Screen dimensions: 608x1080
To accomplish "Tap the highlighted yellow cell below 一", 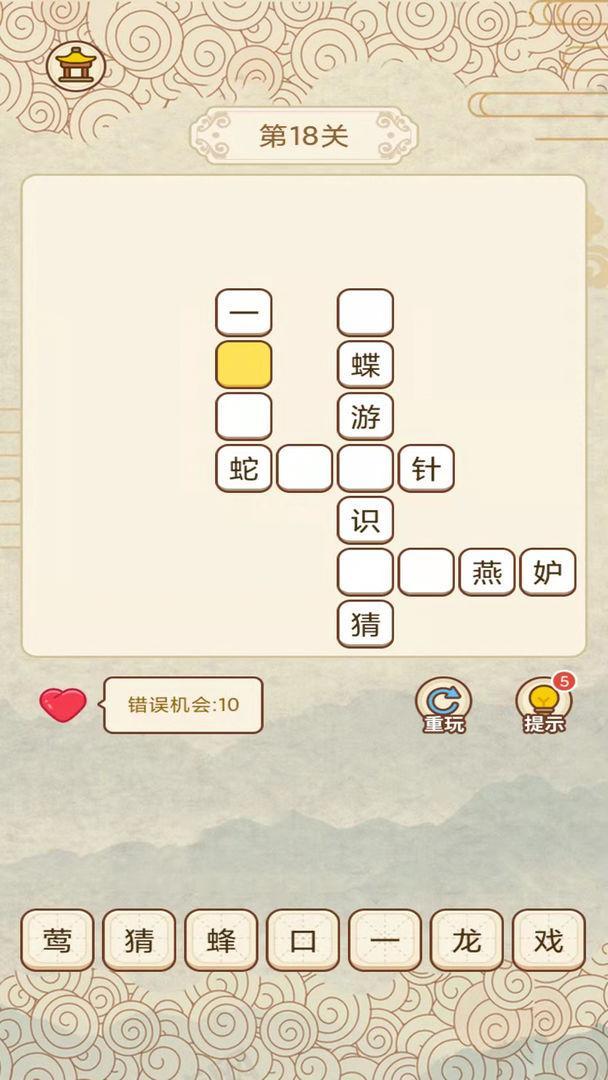I will [x=244, y=364].
